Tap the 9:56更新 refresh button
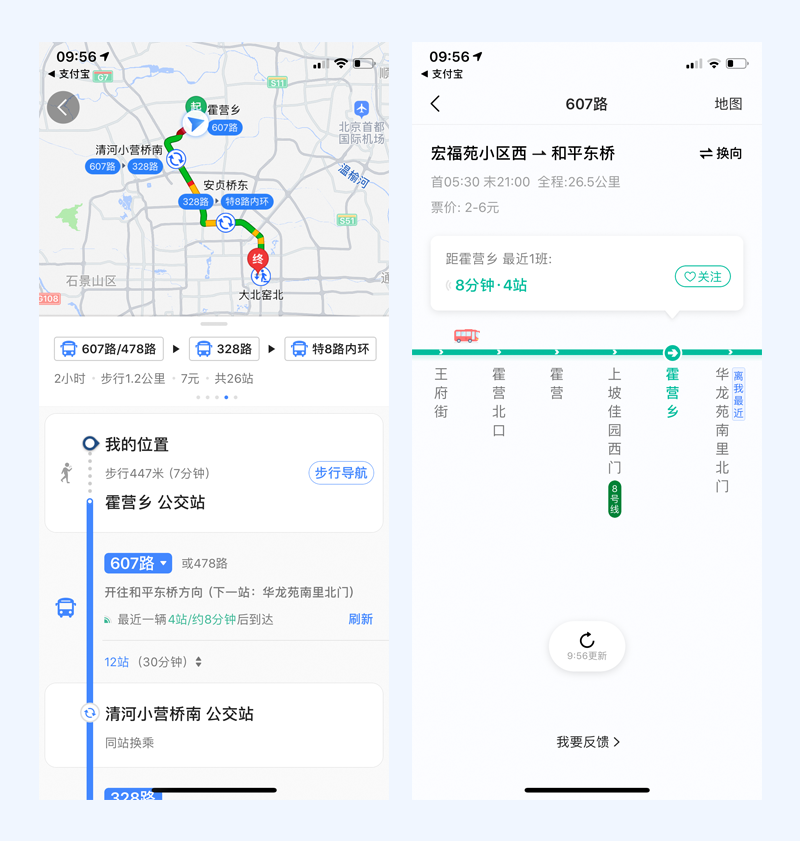Viewport: 800px width, 841px height. pos(587,646)
